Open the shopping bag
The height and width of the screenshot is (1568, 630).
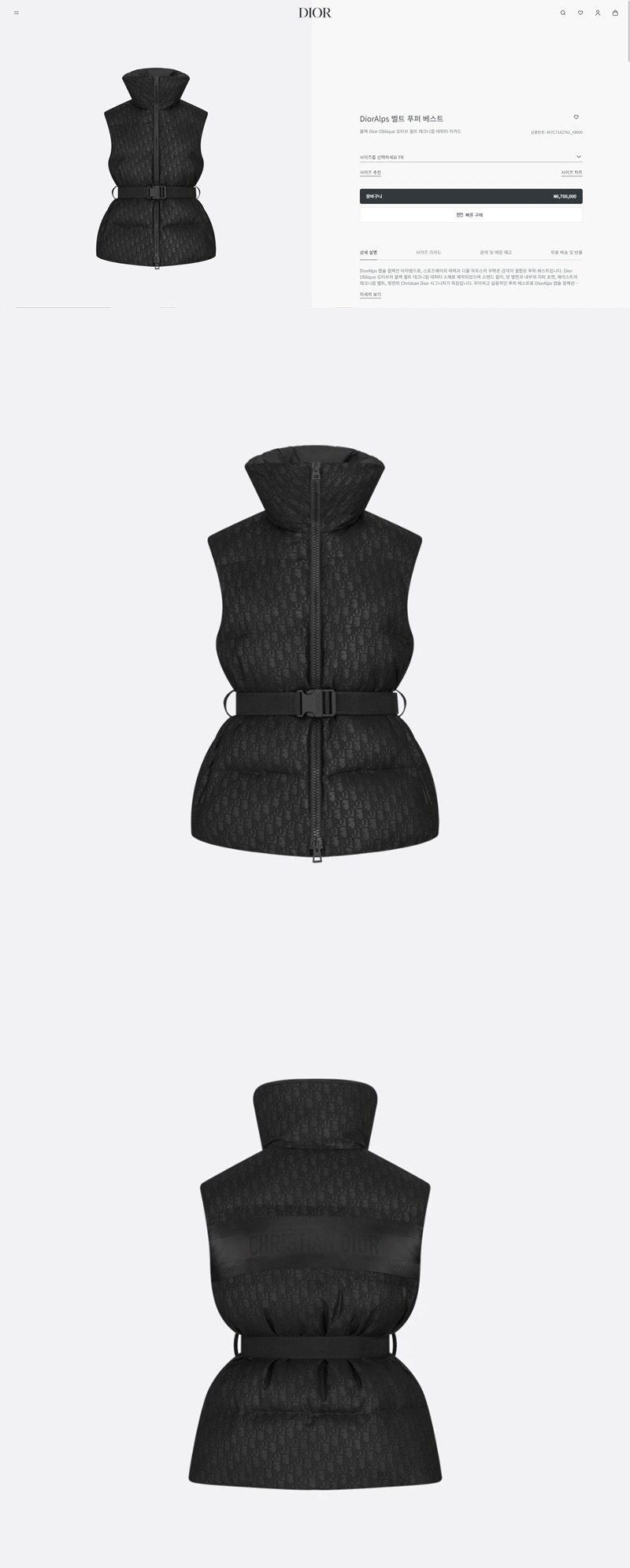tap(615, 13)
